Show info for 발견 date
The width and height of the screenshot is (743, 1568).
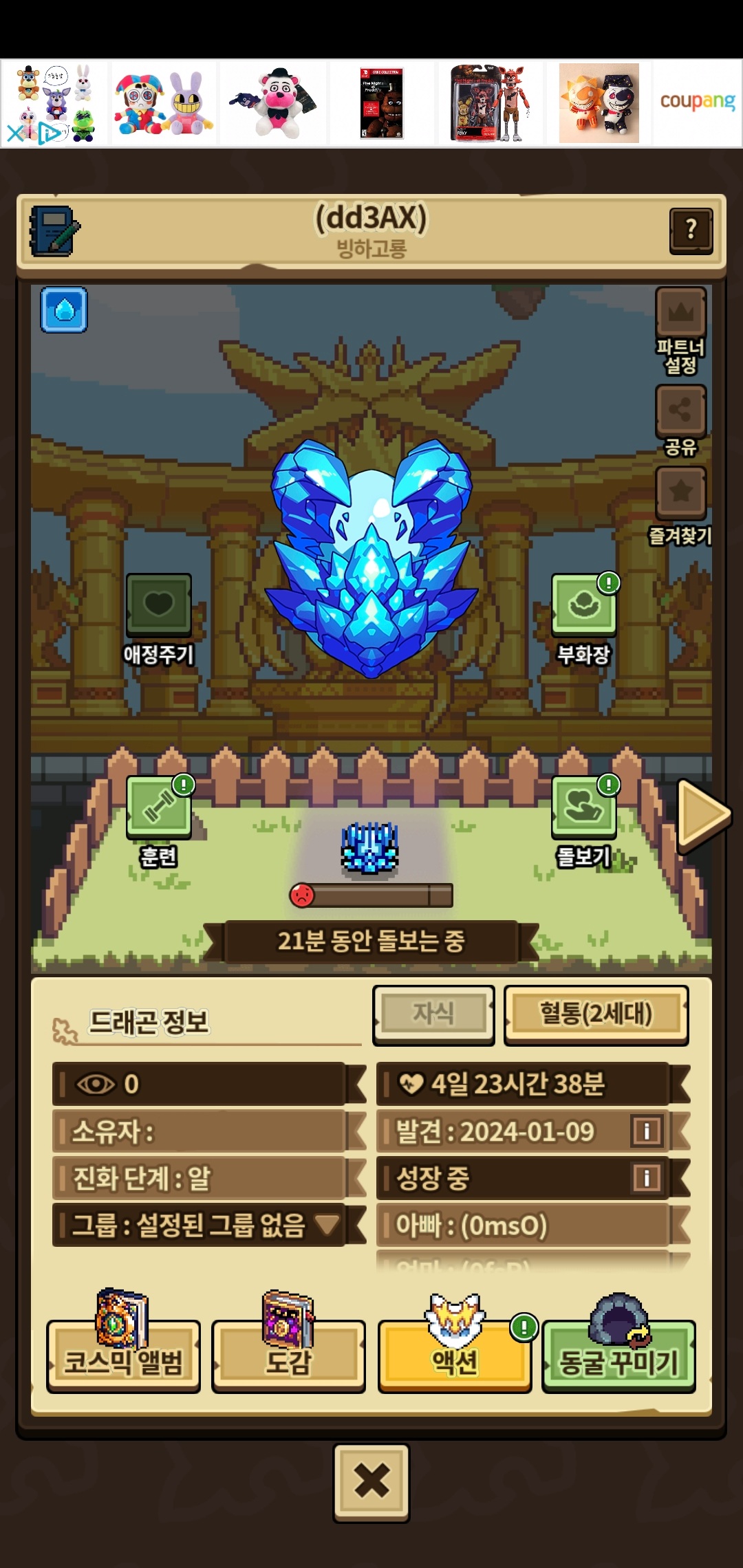point(647,1131)
